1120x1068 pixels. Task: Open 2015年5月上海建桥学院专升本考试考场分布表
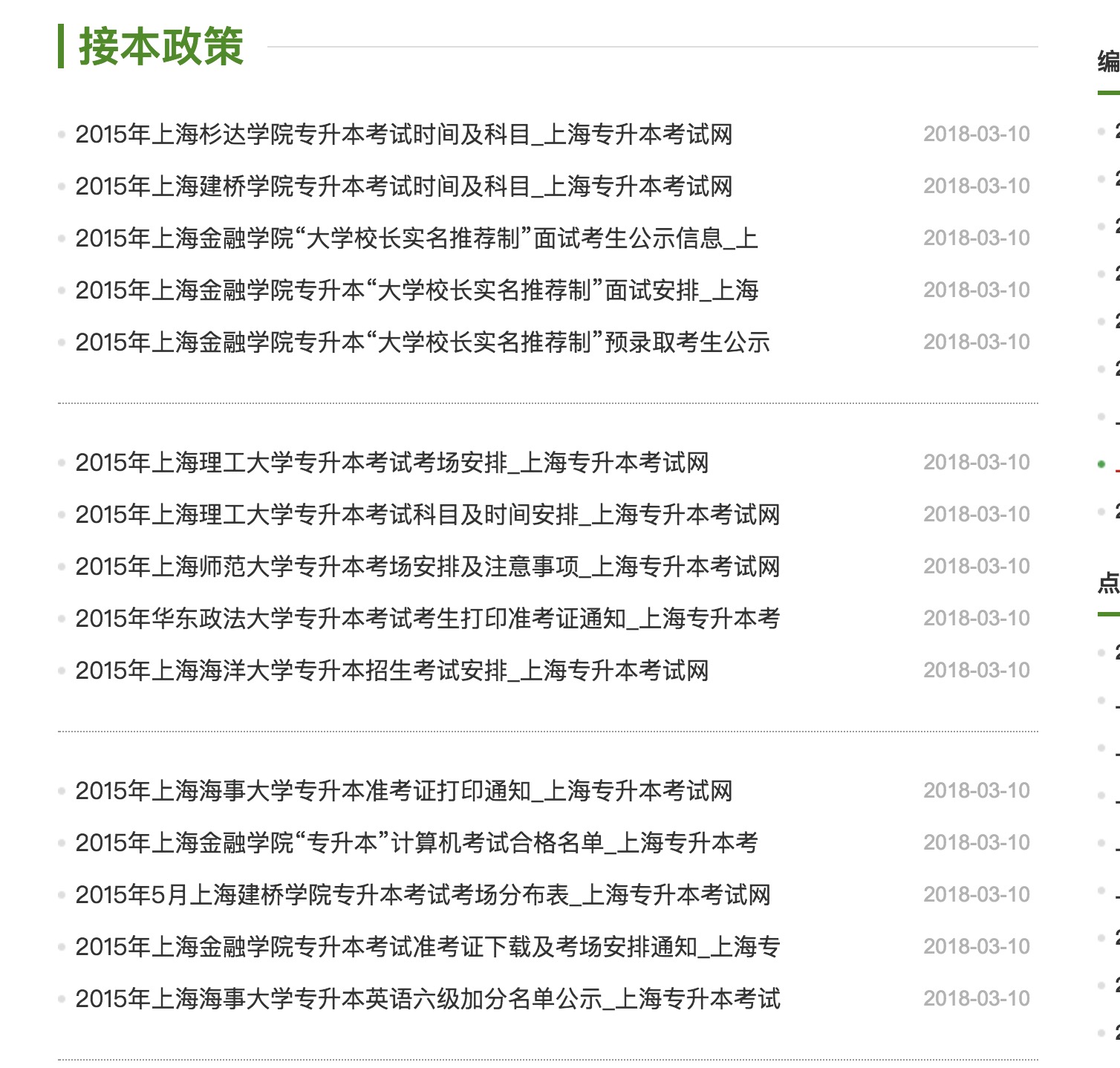423,895
